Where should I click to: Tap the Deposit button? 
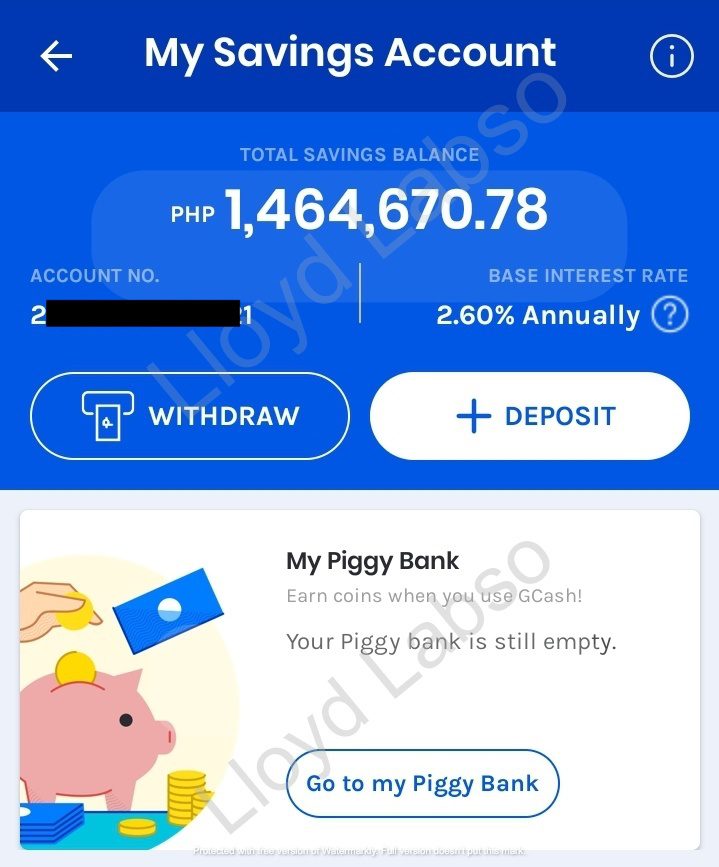(530, 416)
